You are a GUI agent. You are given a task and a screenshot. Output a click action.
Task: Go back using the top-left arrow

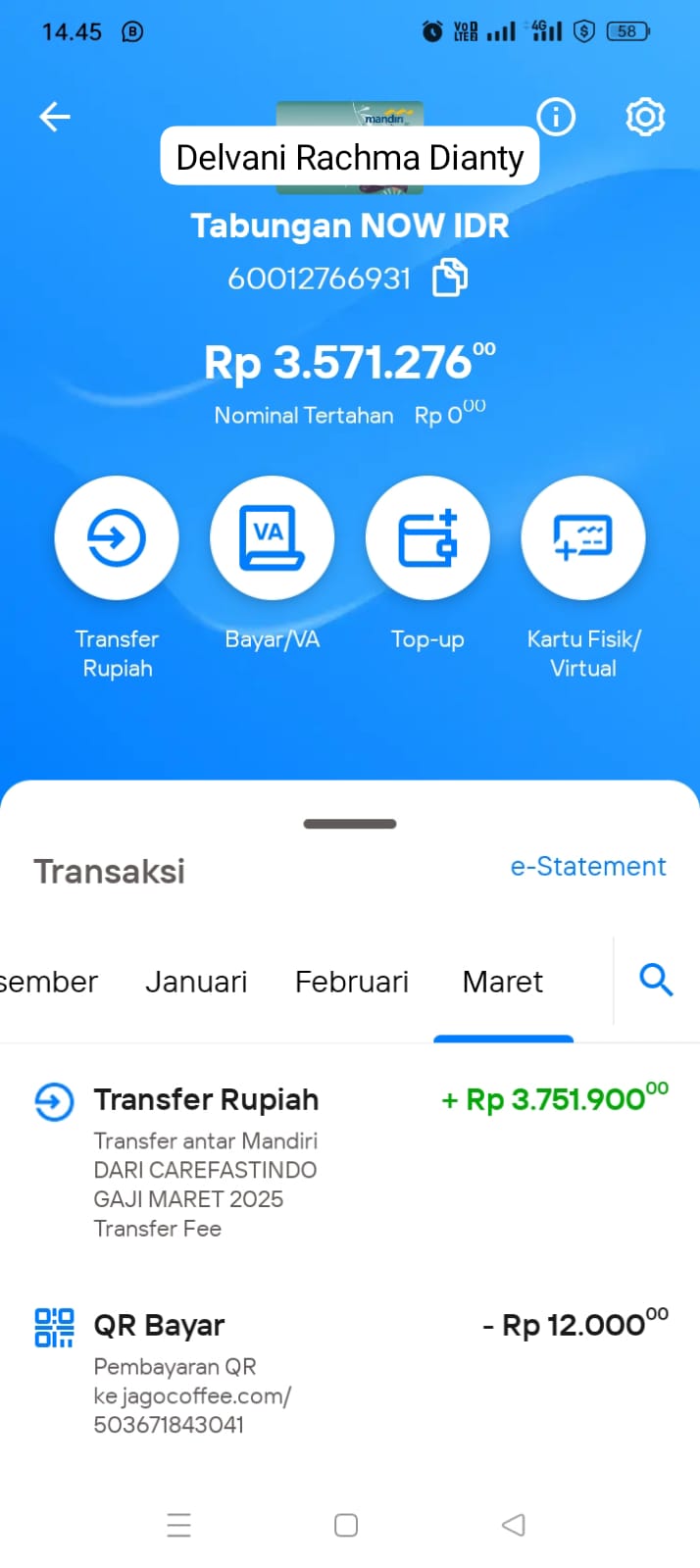(x=55, y=118)
